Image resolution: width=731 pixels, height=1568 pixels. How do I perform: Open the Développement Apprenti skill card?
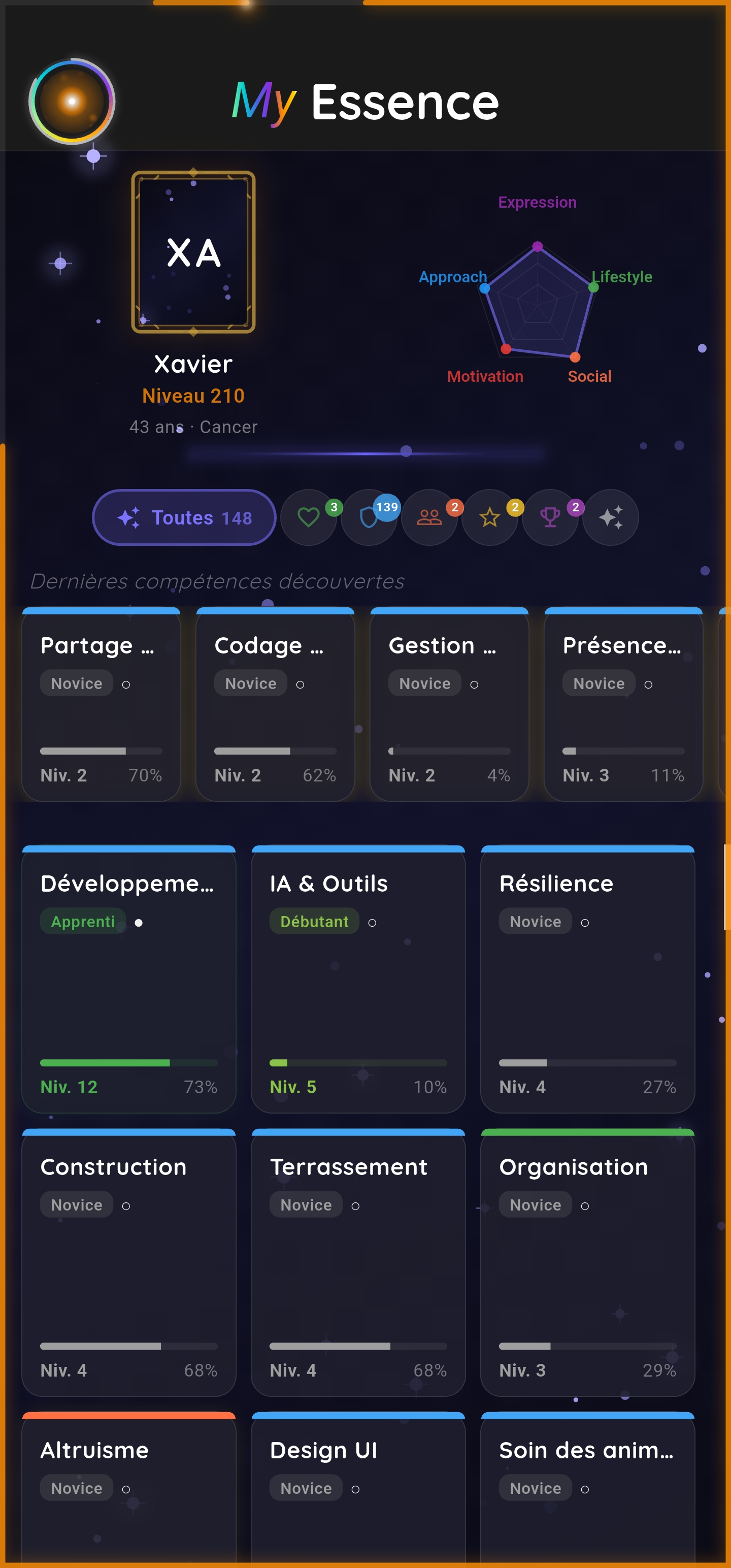pos(129,980)
